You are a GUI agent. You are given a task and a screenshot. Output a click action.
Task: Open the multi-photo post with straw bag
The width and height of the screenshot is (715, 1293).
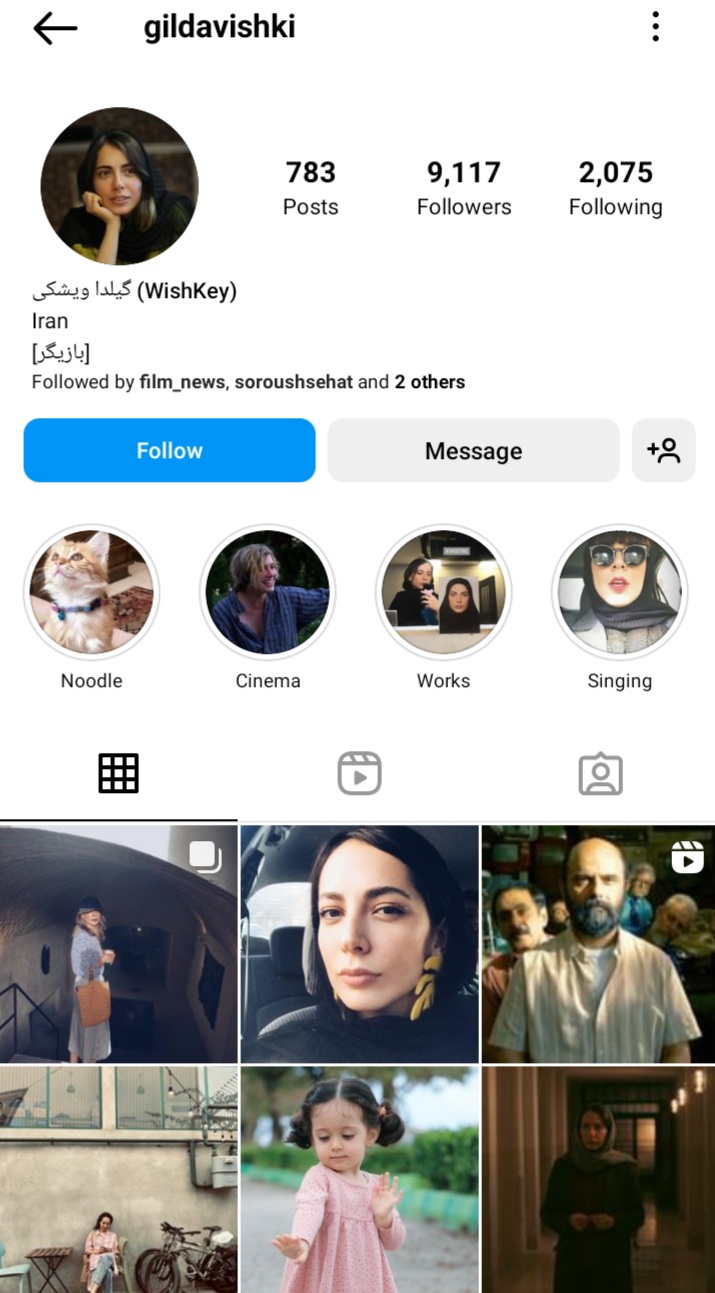(x=118, y=943)
